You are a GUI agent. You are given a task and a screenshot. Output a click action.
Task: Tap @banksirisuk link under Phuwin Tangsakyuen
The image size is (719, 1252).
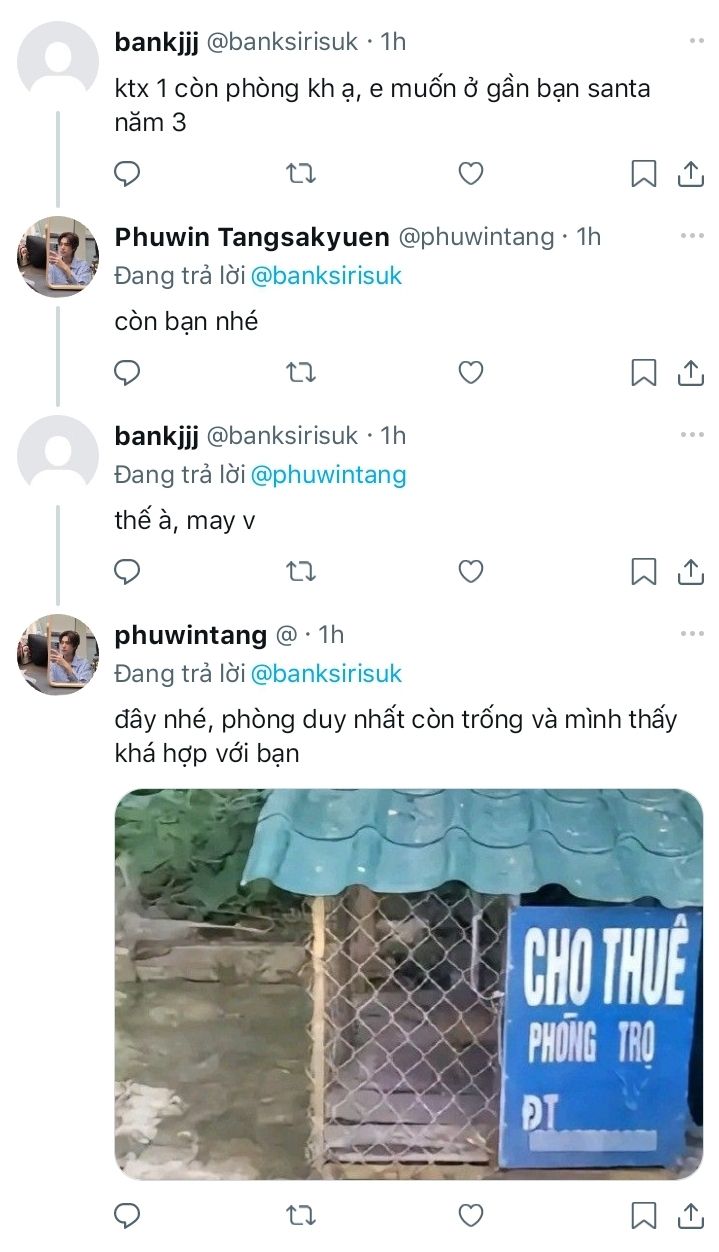point(326,276)
